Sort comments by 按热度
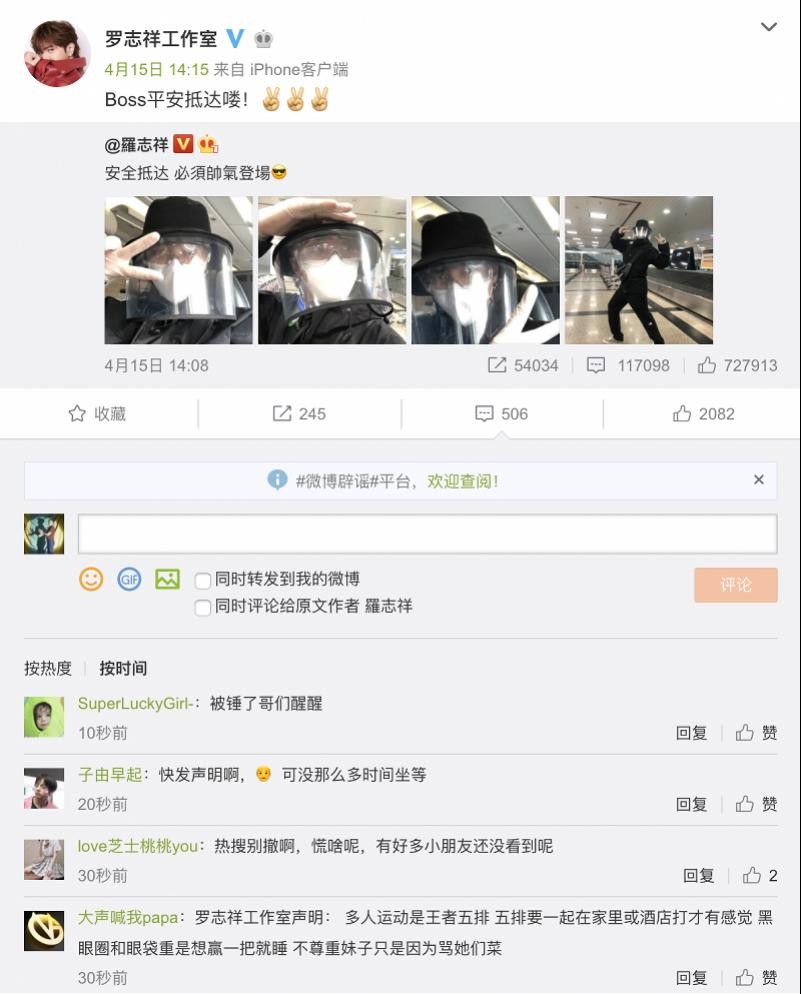 tap(48, 668)
